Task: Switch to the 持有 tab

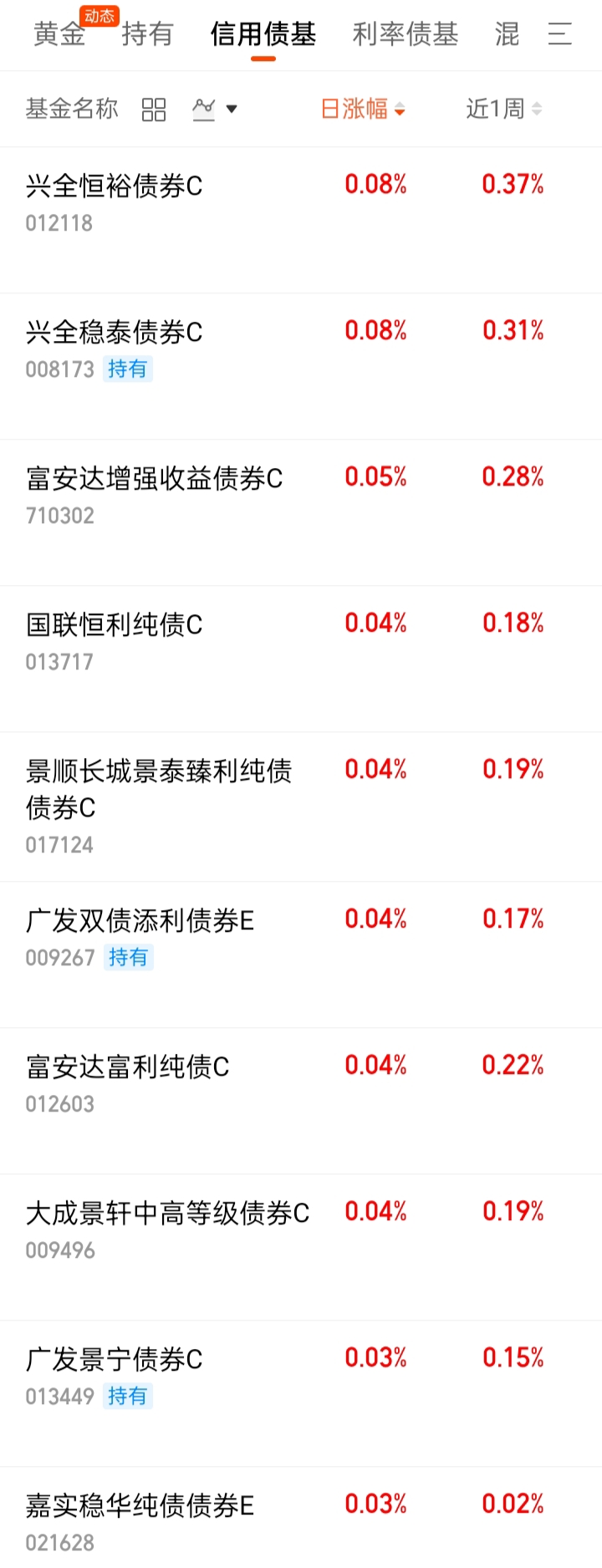Action: click(147, 34)
